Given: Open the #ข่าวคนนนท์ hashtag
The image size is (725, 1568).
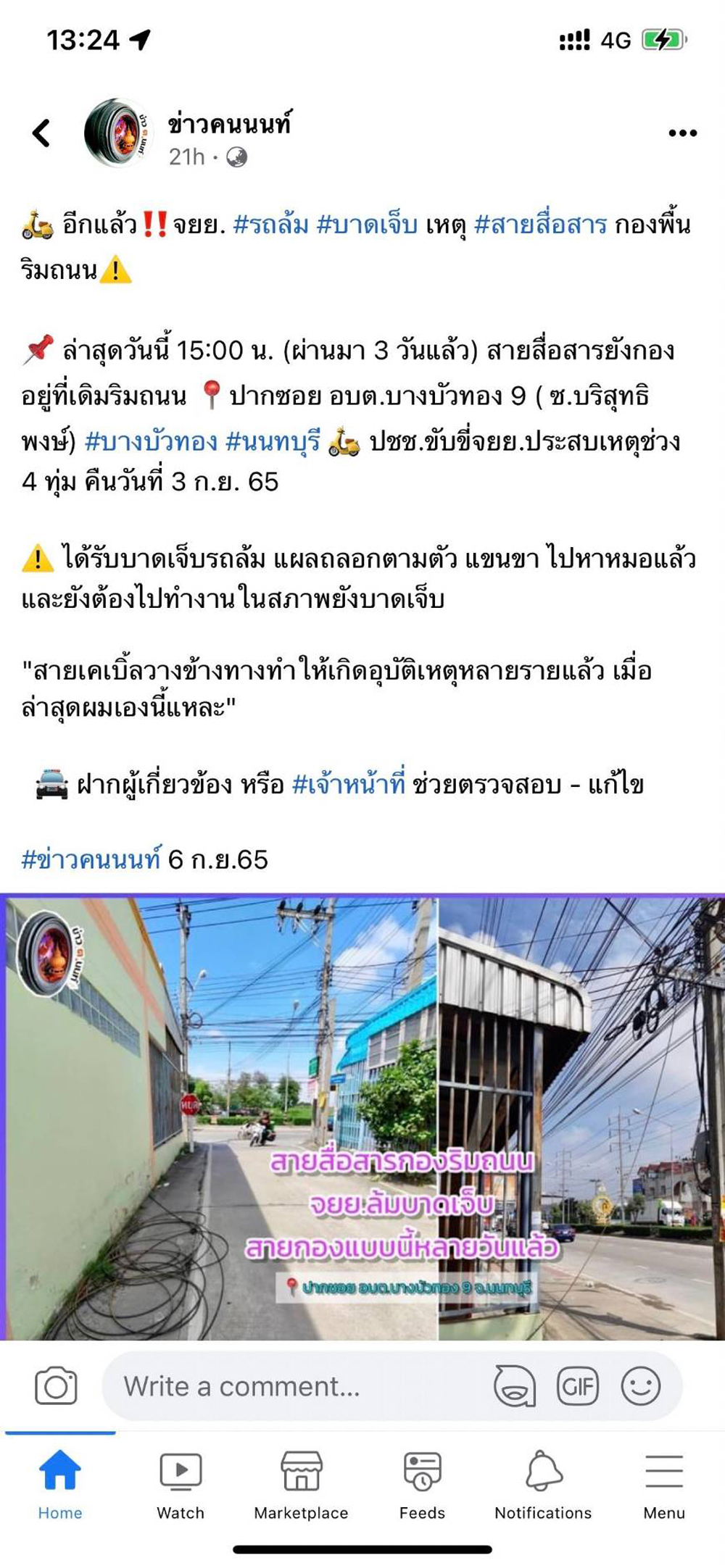Looking at the screenshot, I should point(91,859).
